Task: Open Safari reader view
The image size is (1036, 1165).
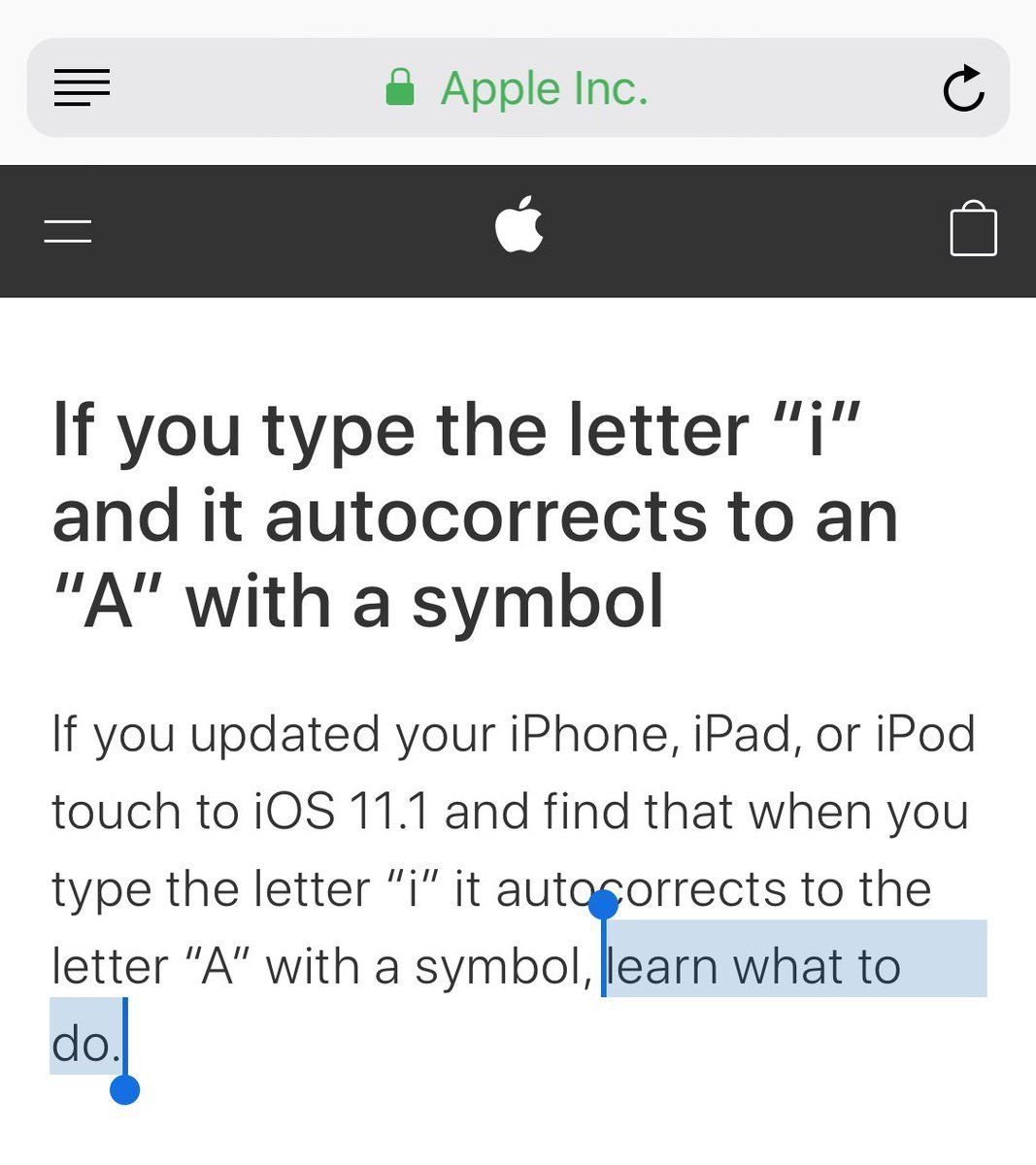Action: 82,87
